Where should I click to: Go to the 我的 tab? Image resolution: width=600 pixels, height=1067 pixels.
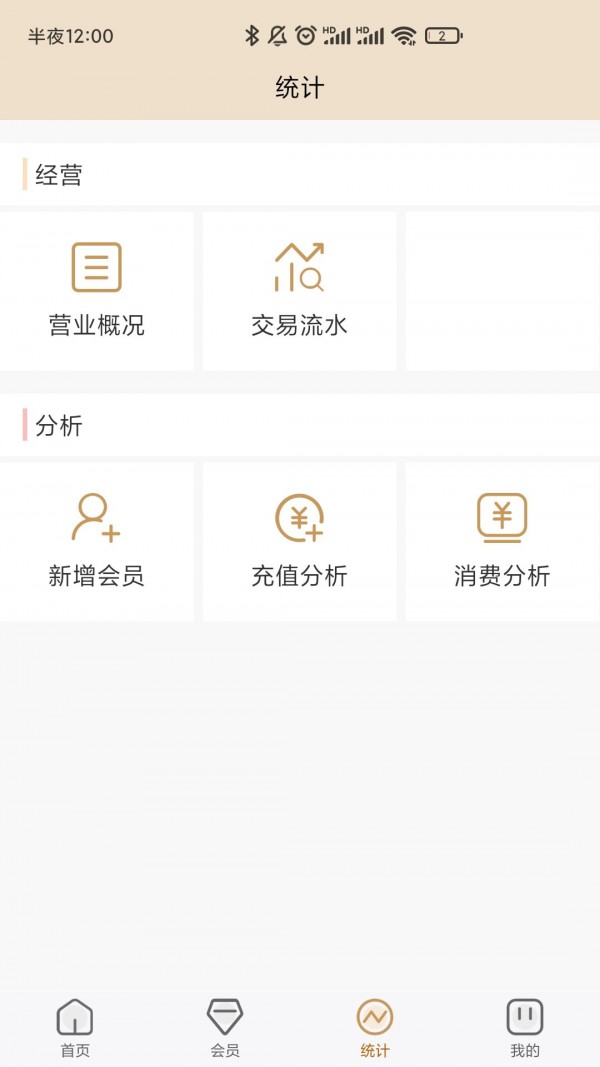tap(525, 1028)
